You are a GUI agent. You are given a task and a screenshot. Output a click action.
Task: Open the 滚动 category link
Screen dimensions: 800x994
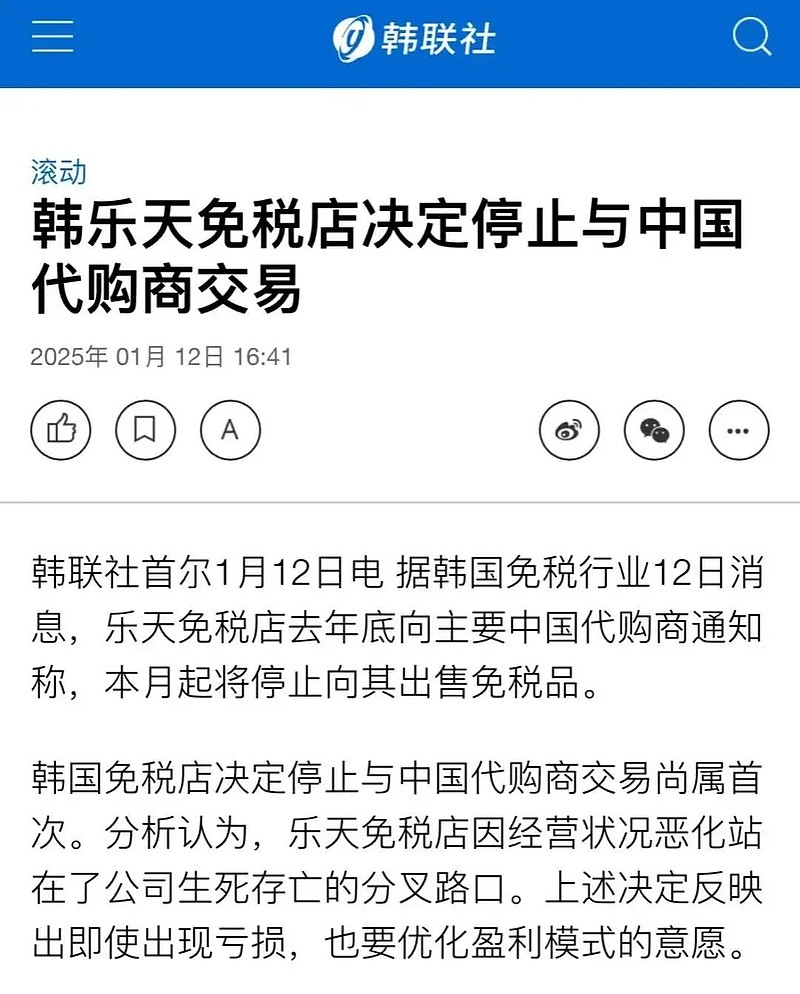click(59, 172)
